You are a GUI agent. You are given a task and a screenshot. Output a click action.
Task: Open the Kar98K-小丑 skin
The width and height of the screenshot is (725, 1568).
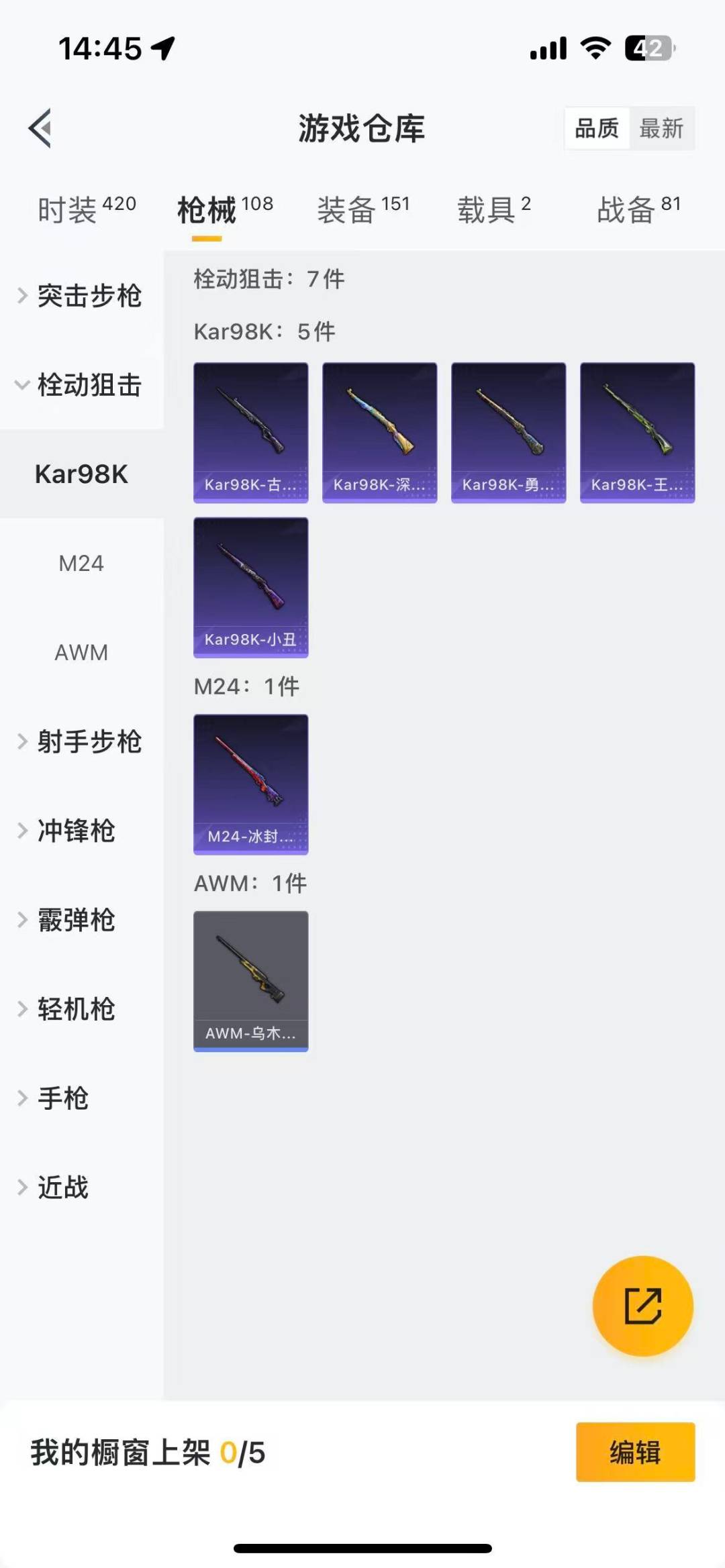tap(250, 587)
